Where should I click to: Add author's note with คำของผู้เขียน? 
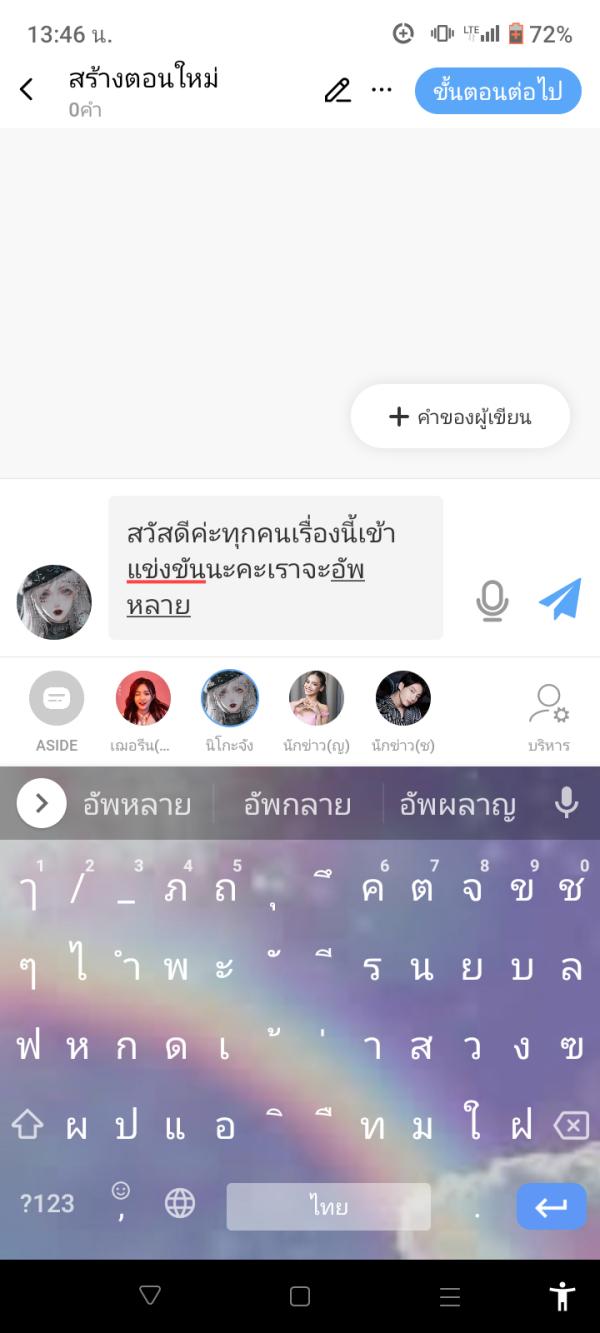[460, 417]
